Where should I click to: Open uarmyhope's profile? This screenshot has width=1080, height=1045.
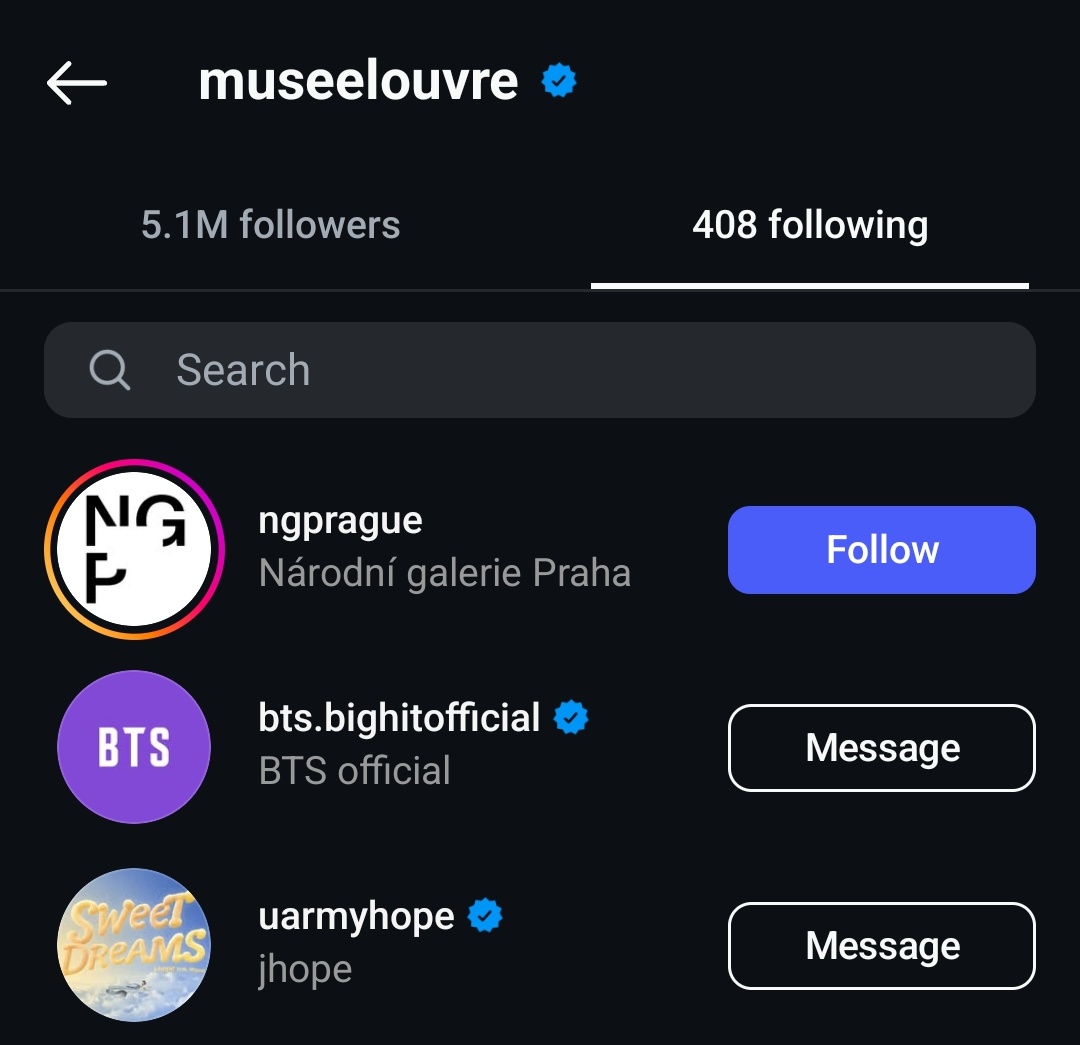[356, 916]
